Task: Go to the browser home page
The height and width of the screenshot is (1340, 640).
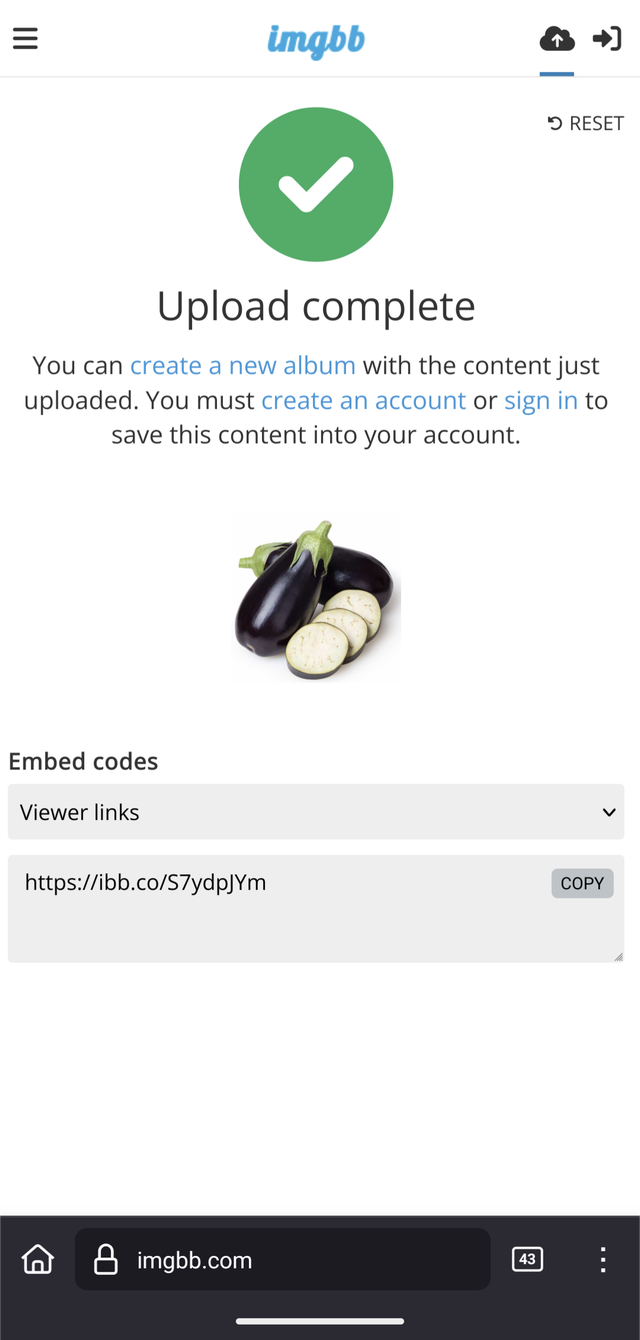Action: (x=38, y=1259)
